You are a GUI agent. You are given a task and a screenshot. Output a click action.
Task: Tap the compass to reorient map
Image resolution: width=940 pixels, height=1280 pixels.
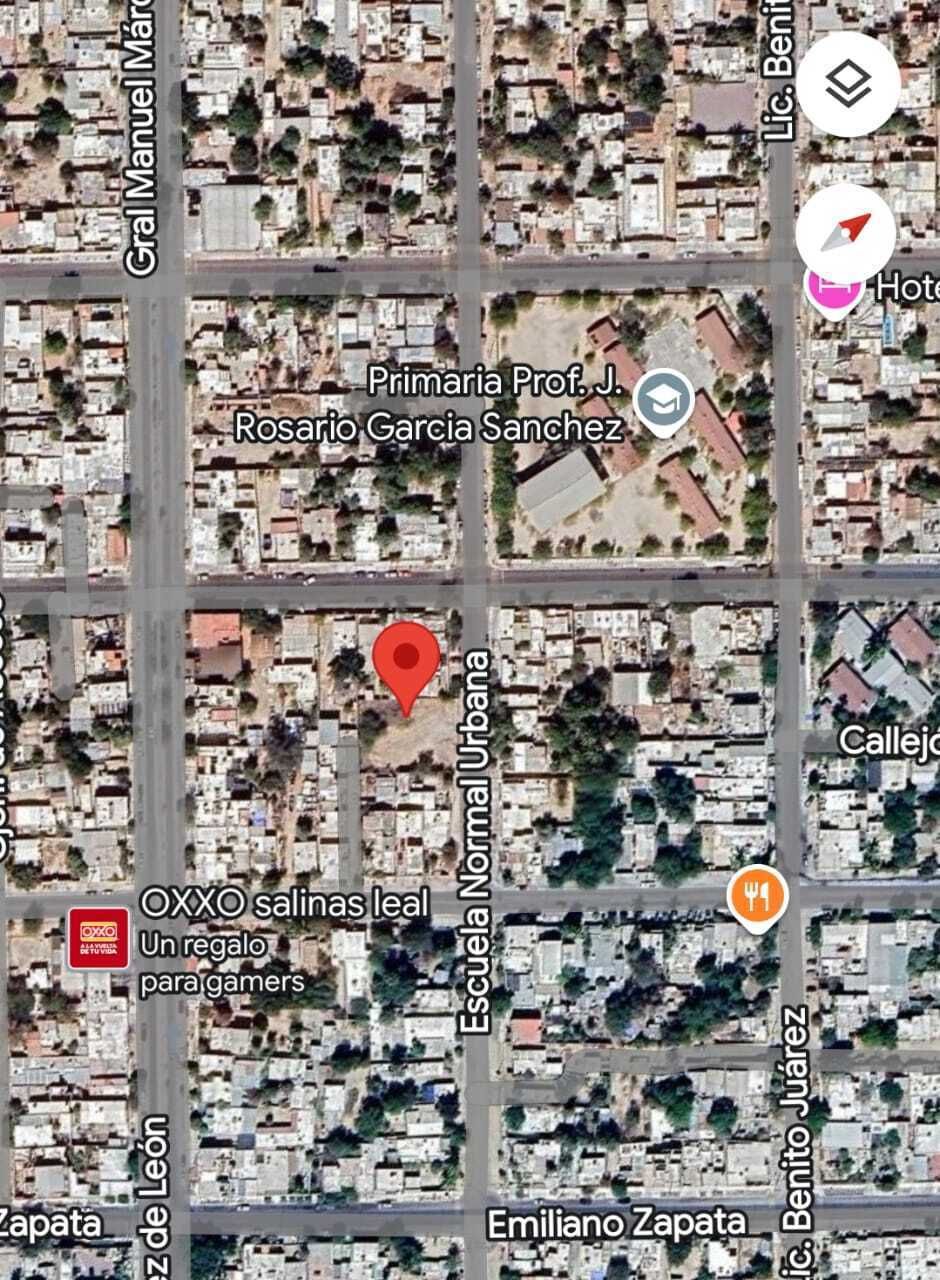point(846,234)
